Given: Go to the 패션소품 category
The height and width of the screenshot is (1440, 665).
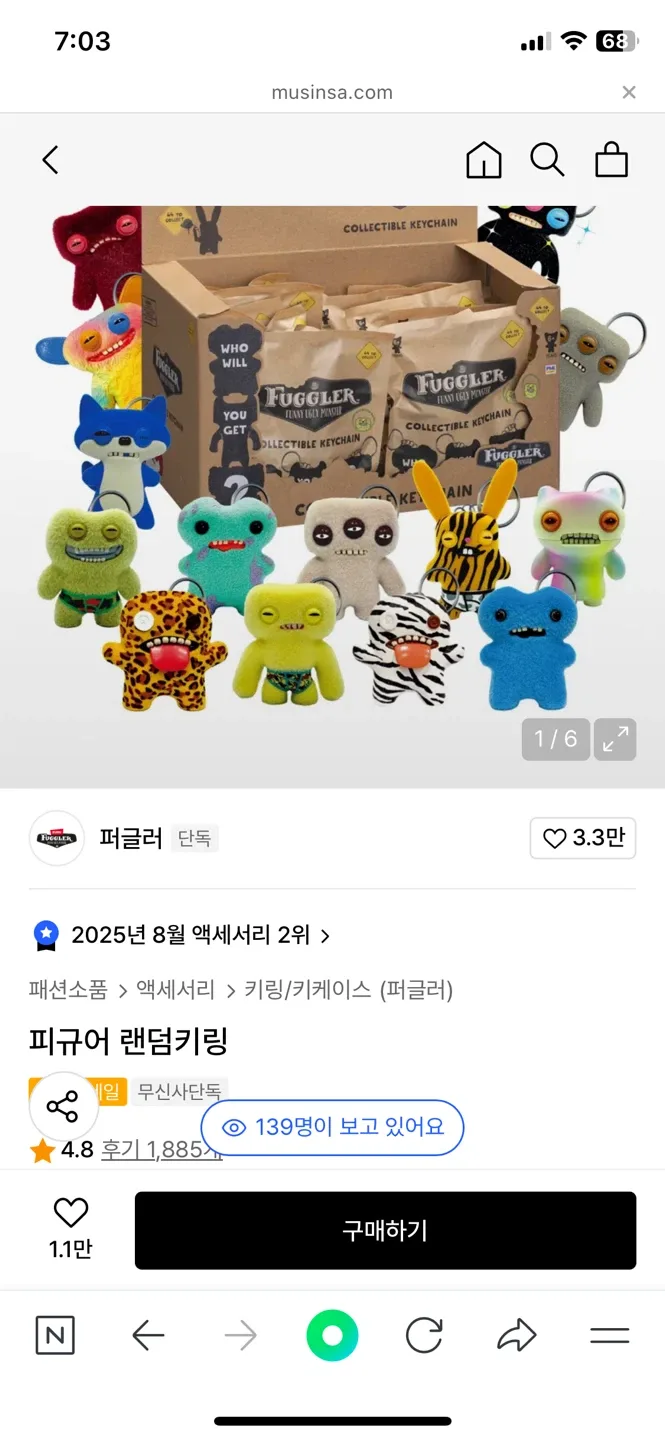Looking at the screenshot, I should pyautogui.click(x=68, y=990).
